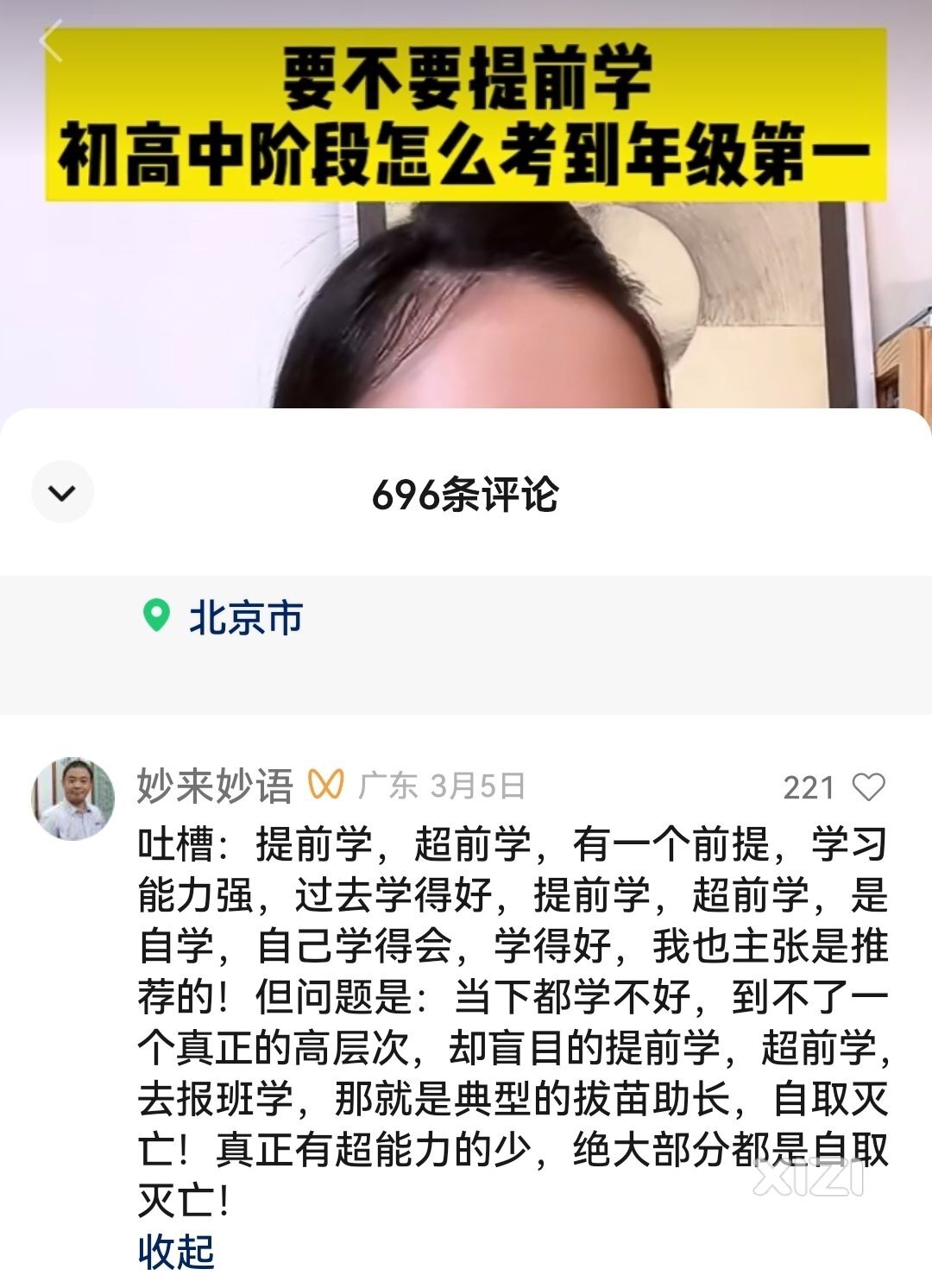
Task: Collapse the comments panel with the chevron
Action: (x=62, y=493)
